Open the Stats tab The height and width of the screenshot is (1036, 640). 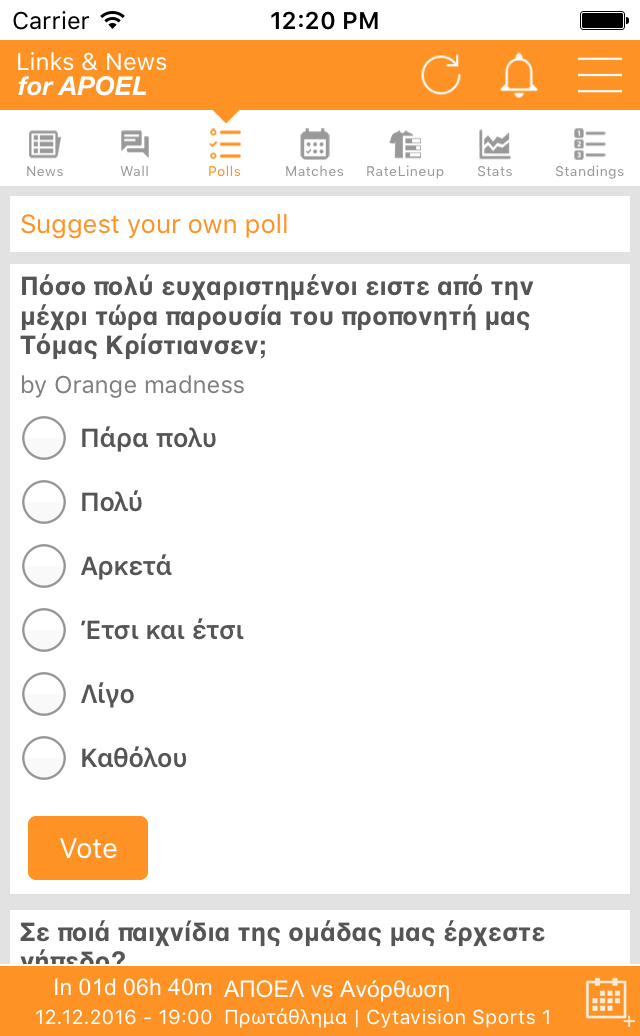[495, 154]
